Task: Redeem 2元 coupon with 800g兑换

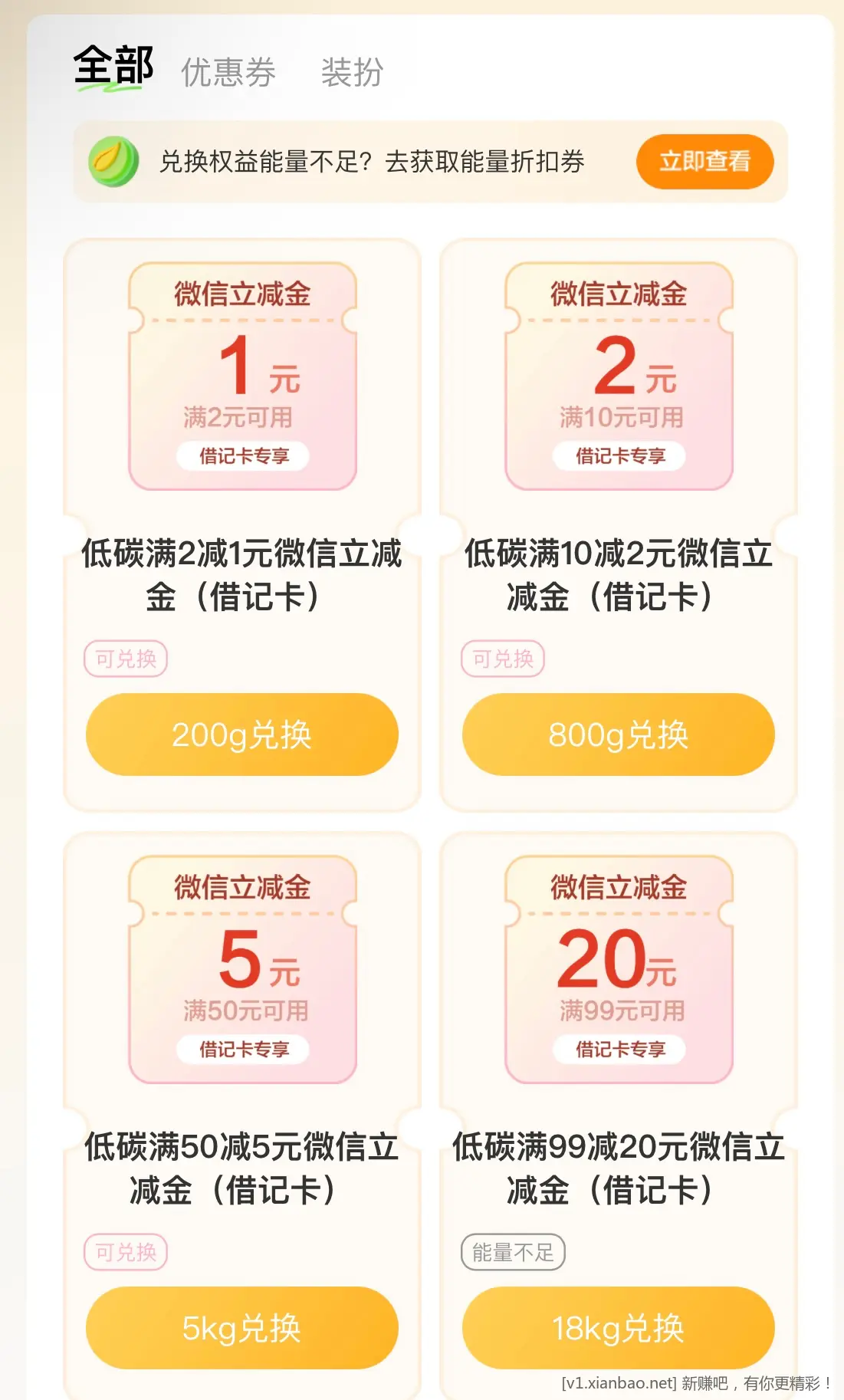Action: point(619,735)
